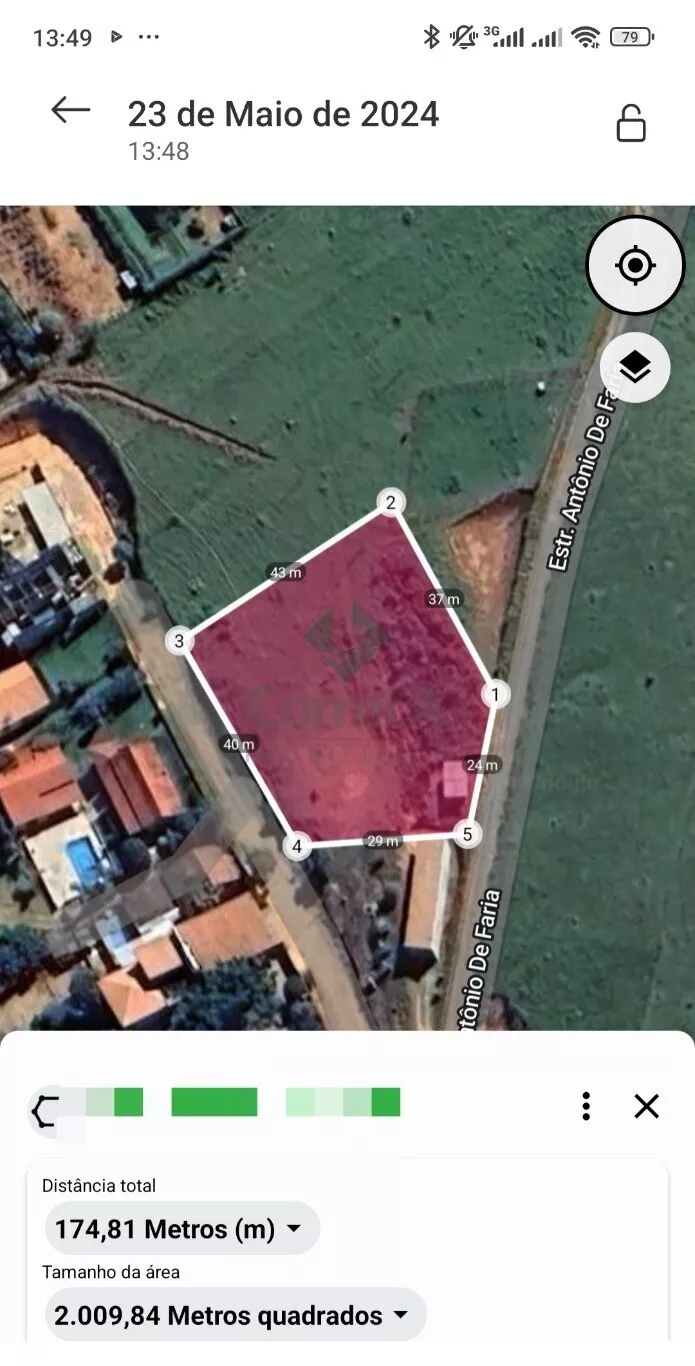Open the three-dot overflow menu
This screenshot has width=695, height=1366.
tap(586, 1106)
